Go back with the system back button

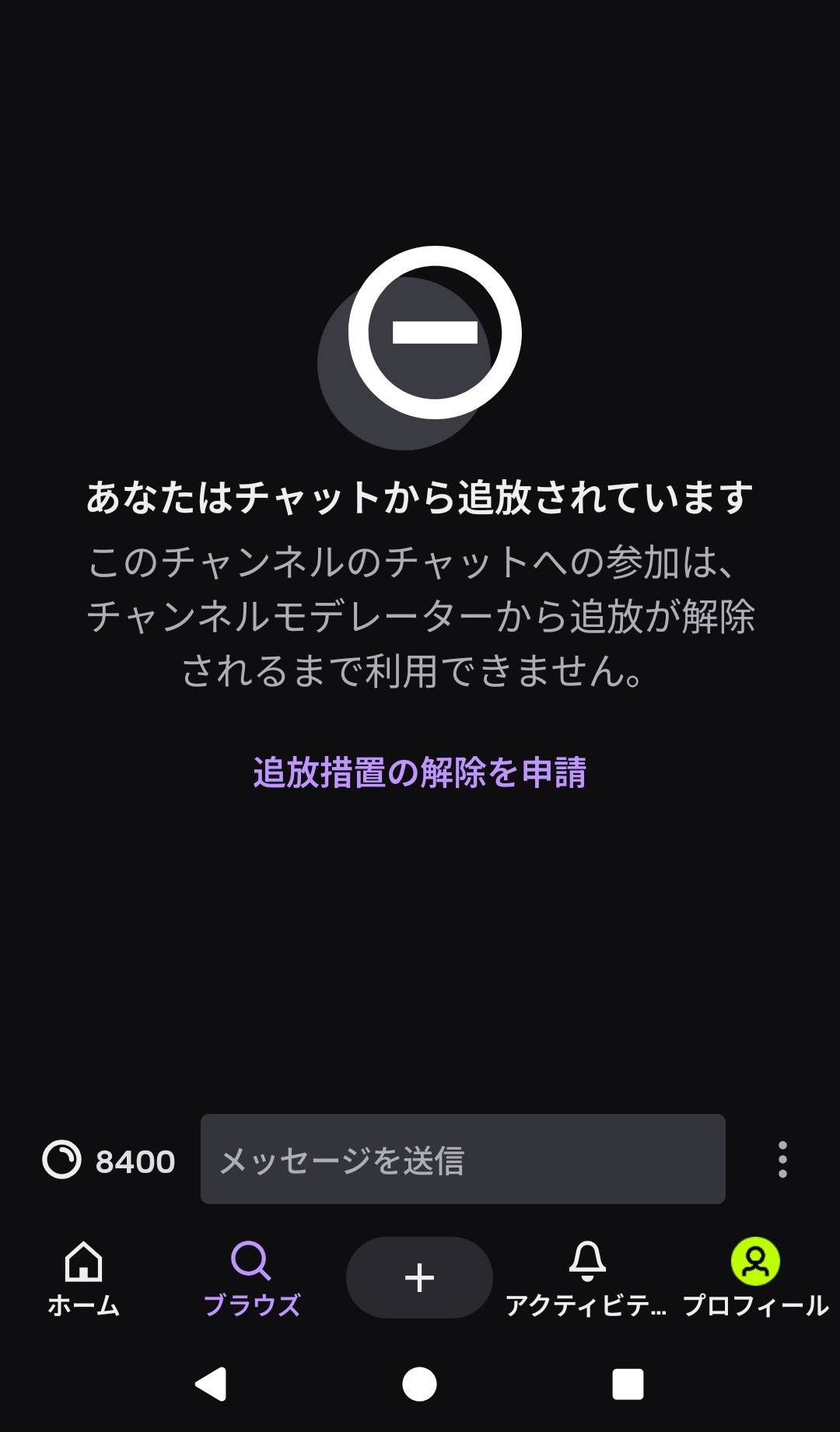pyautogui.click(x=210, y=1384)
